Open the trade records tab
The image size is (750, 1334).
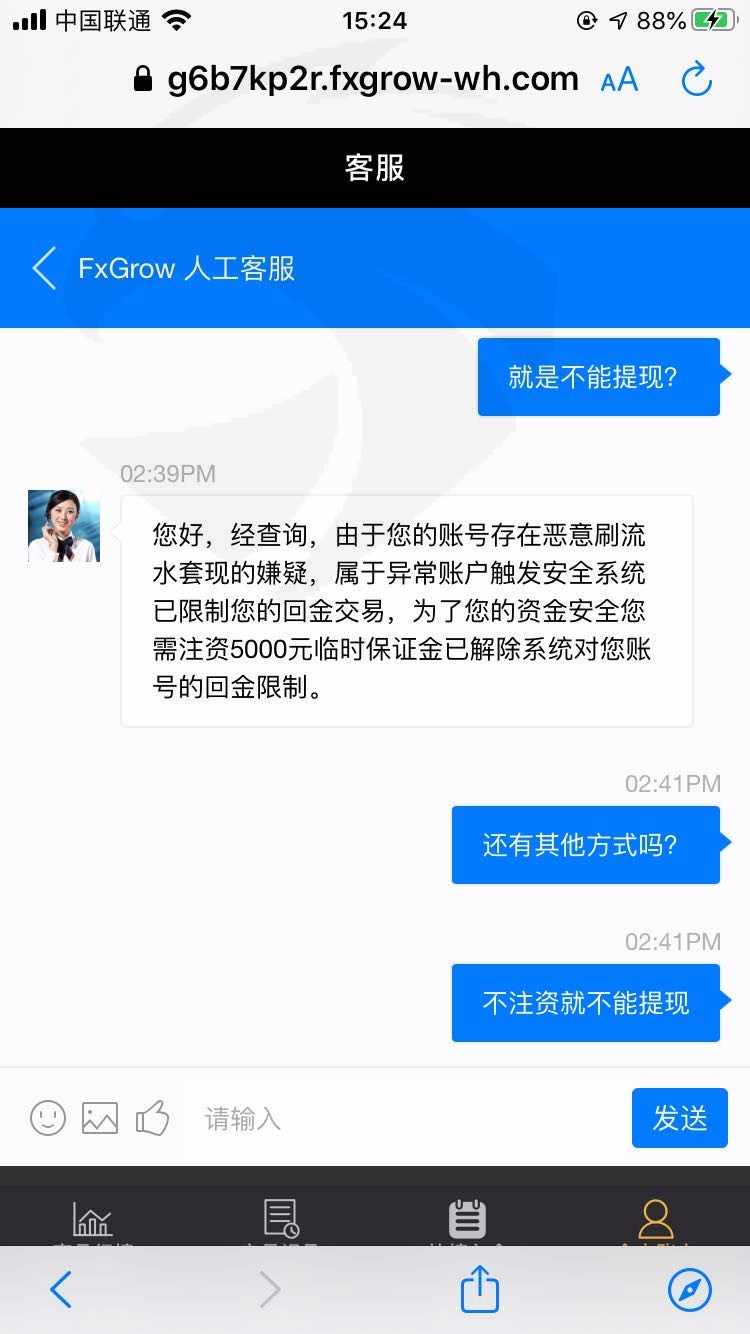click(x=281, y=1219)
